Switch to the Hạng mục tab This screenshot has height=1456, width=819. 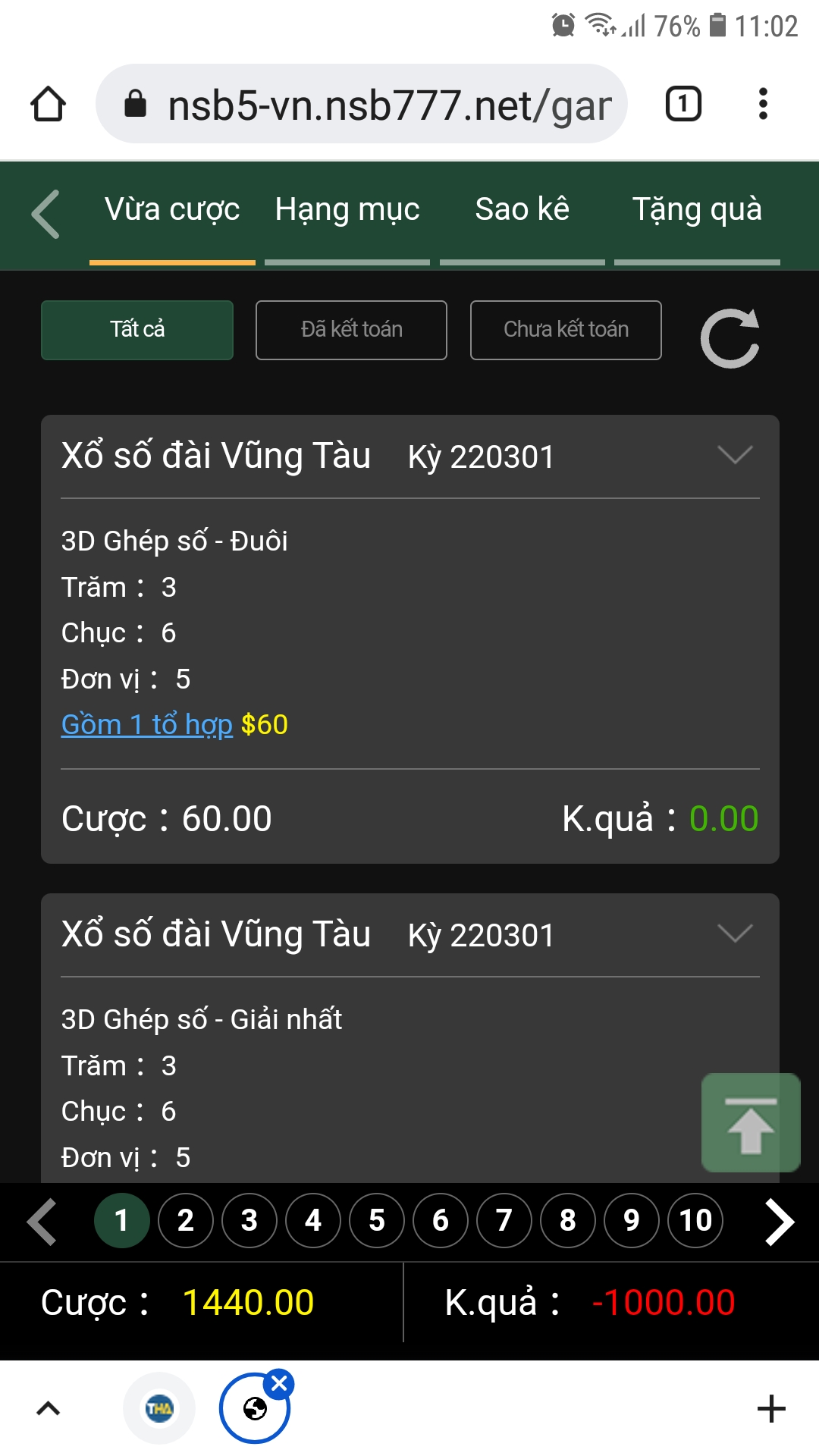coord(347,211)
